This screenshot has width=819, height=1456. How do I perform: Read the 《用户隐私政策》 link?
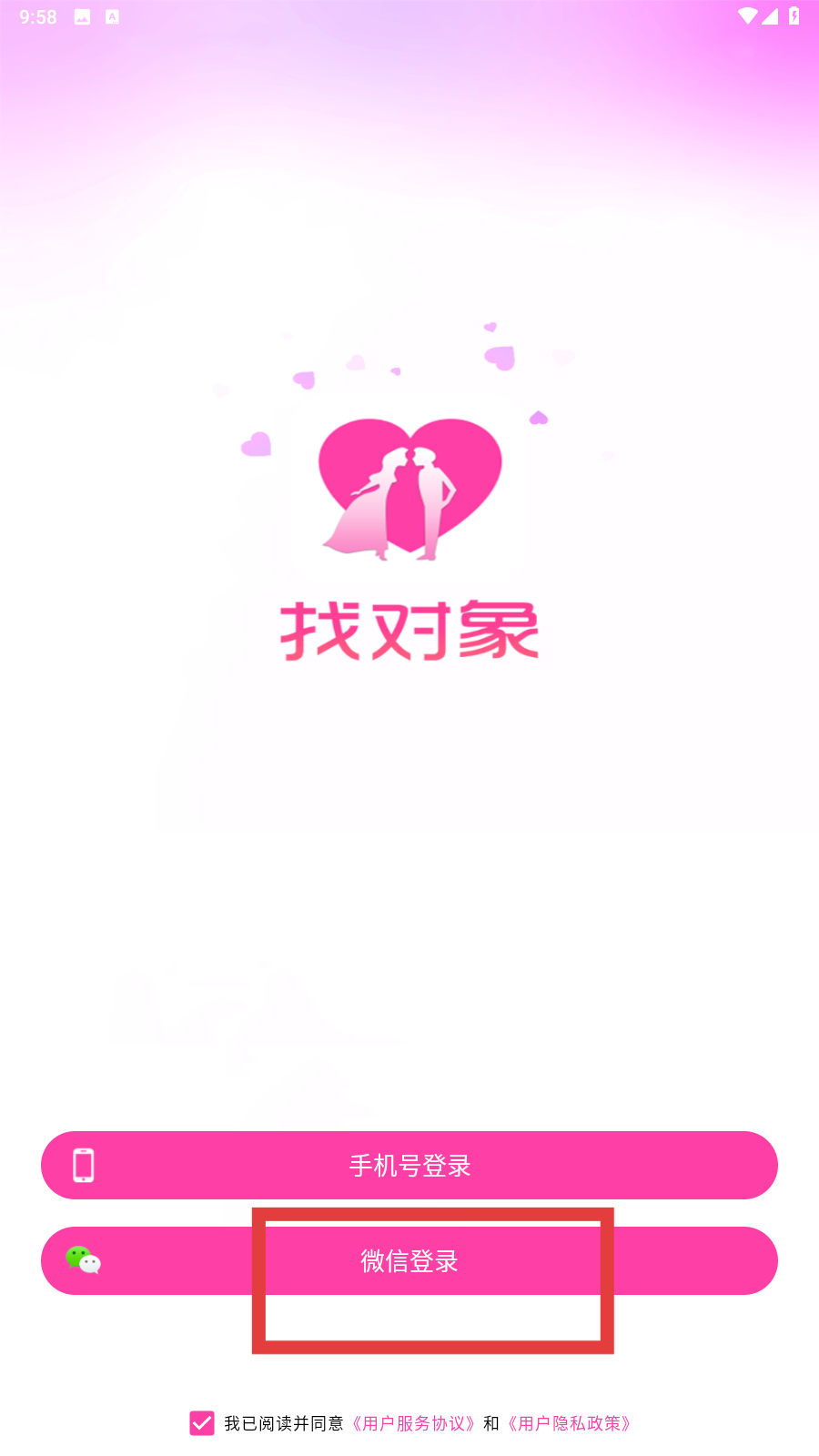(570, 1423)
